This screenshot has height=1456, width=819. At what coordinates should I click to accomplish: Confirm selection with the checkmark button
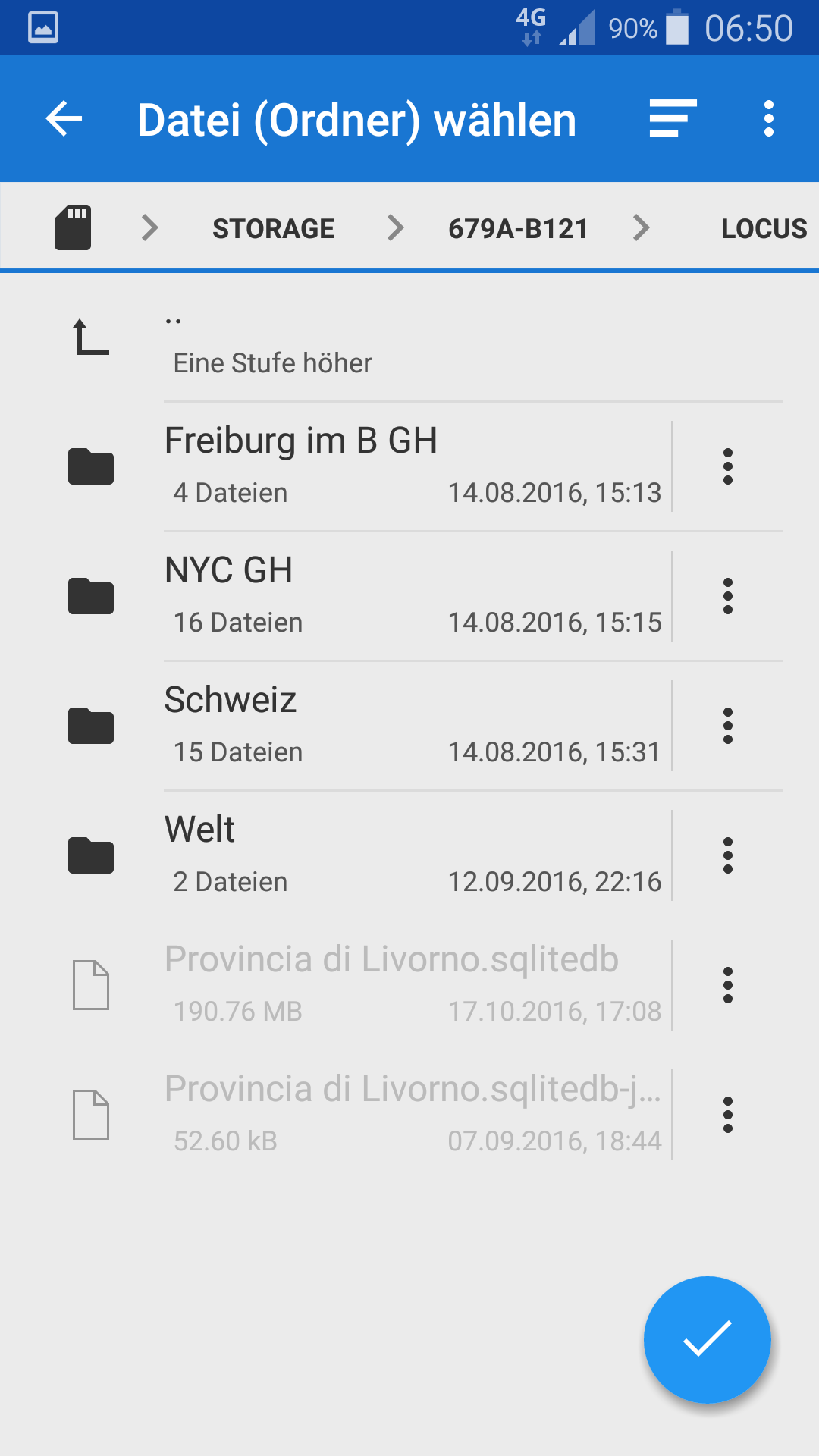point(707,1339)
